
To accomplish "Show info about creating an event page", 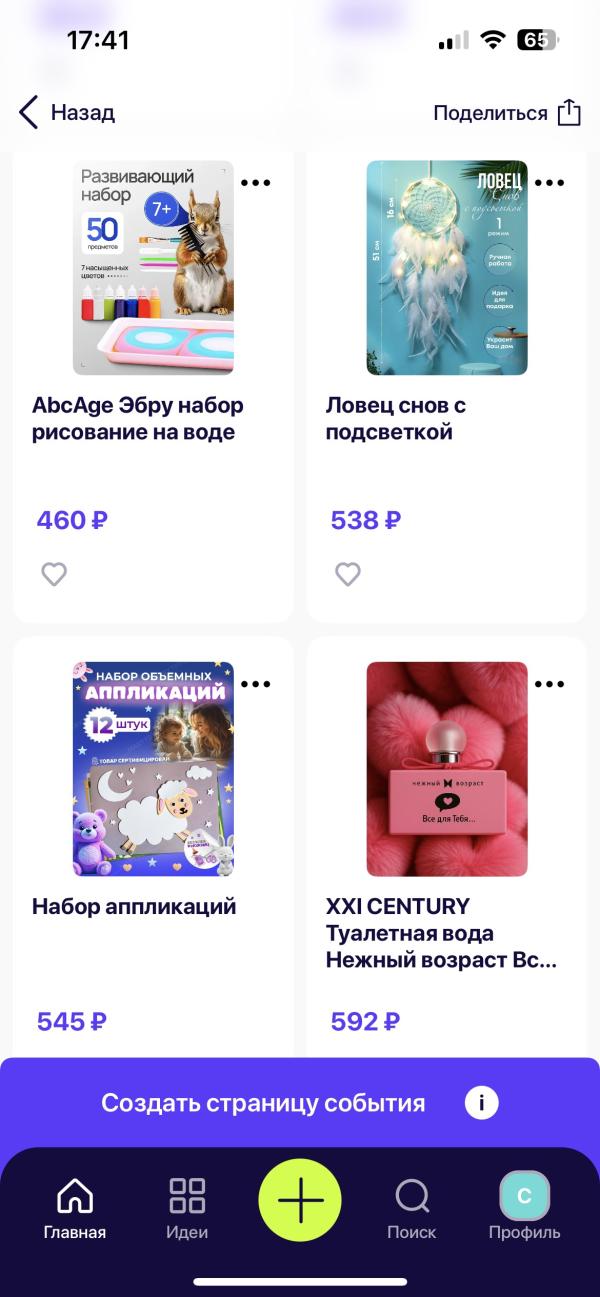I will click(482, 1104).
